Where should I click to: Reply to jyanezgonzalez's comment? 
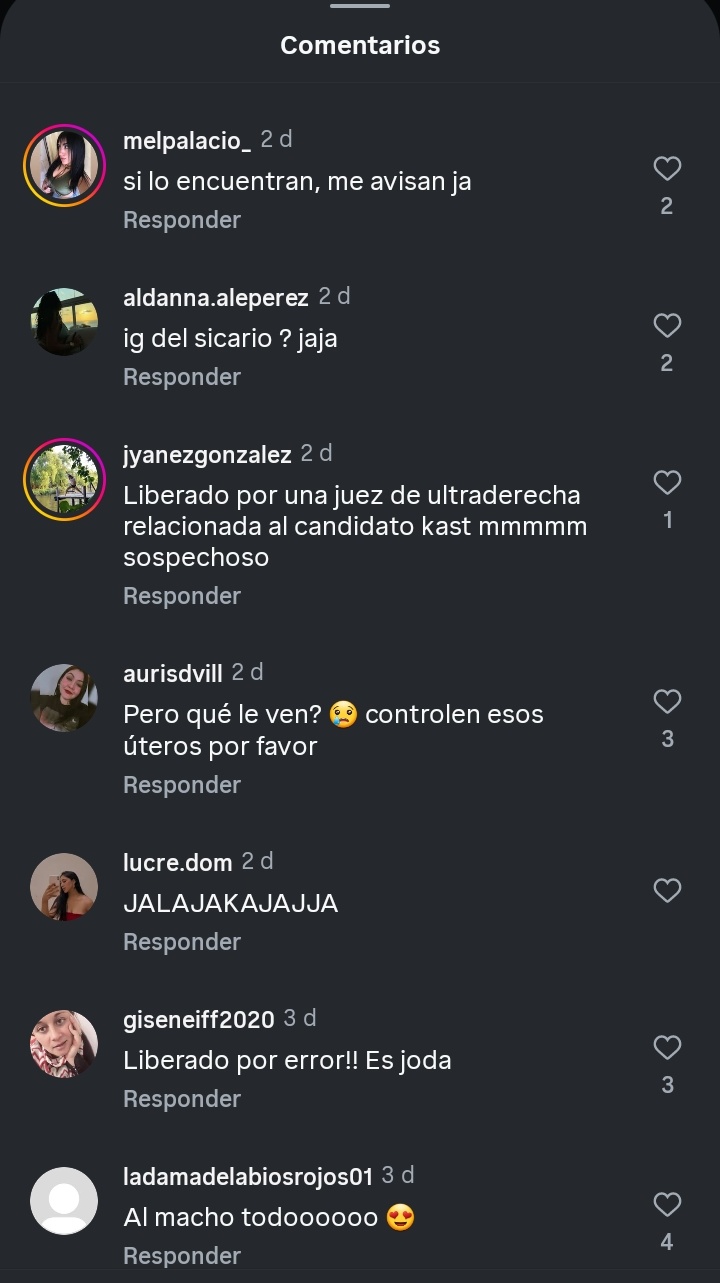(182, 596)
